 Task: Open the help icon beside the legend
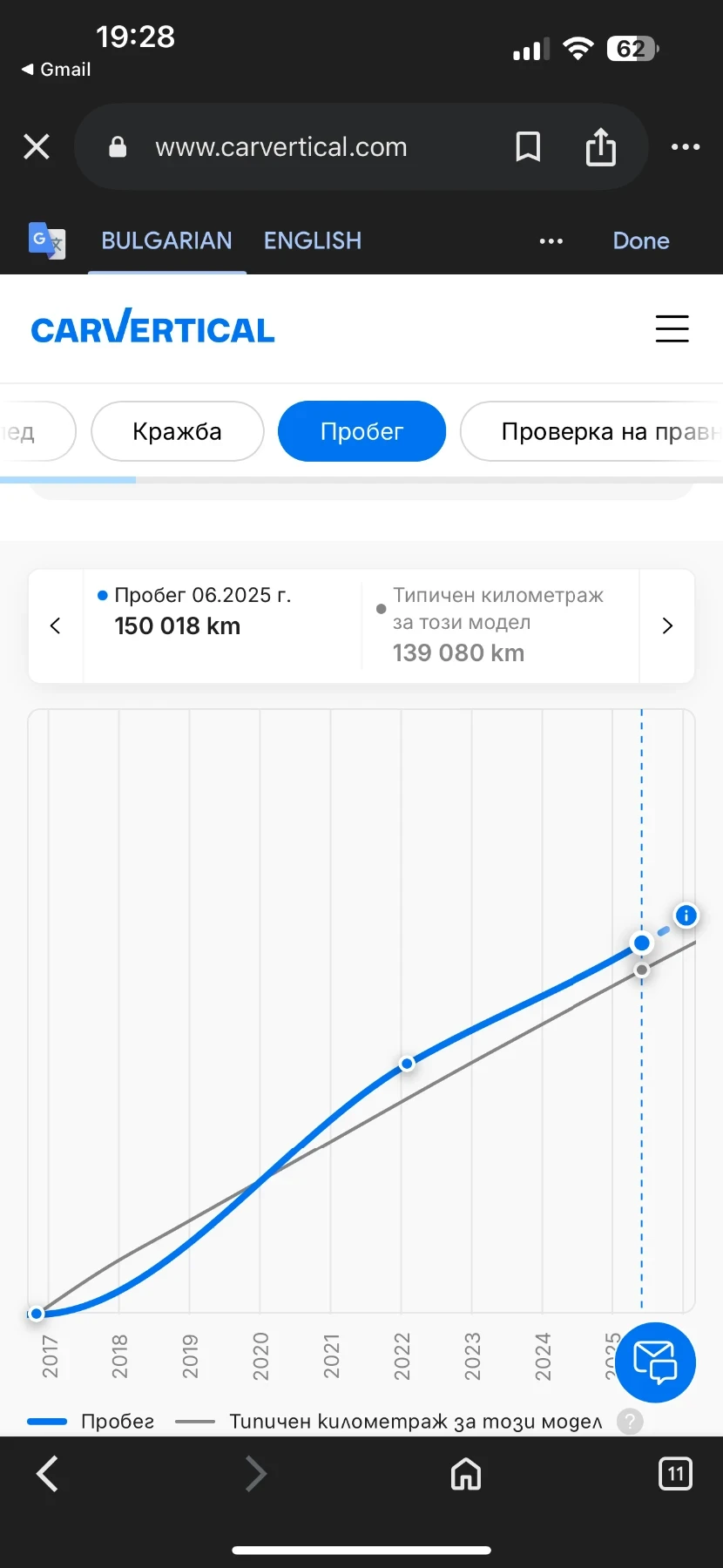tap(630, 1422)
